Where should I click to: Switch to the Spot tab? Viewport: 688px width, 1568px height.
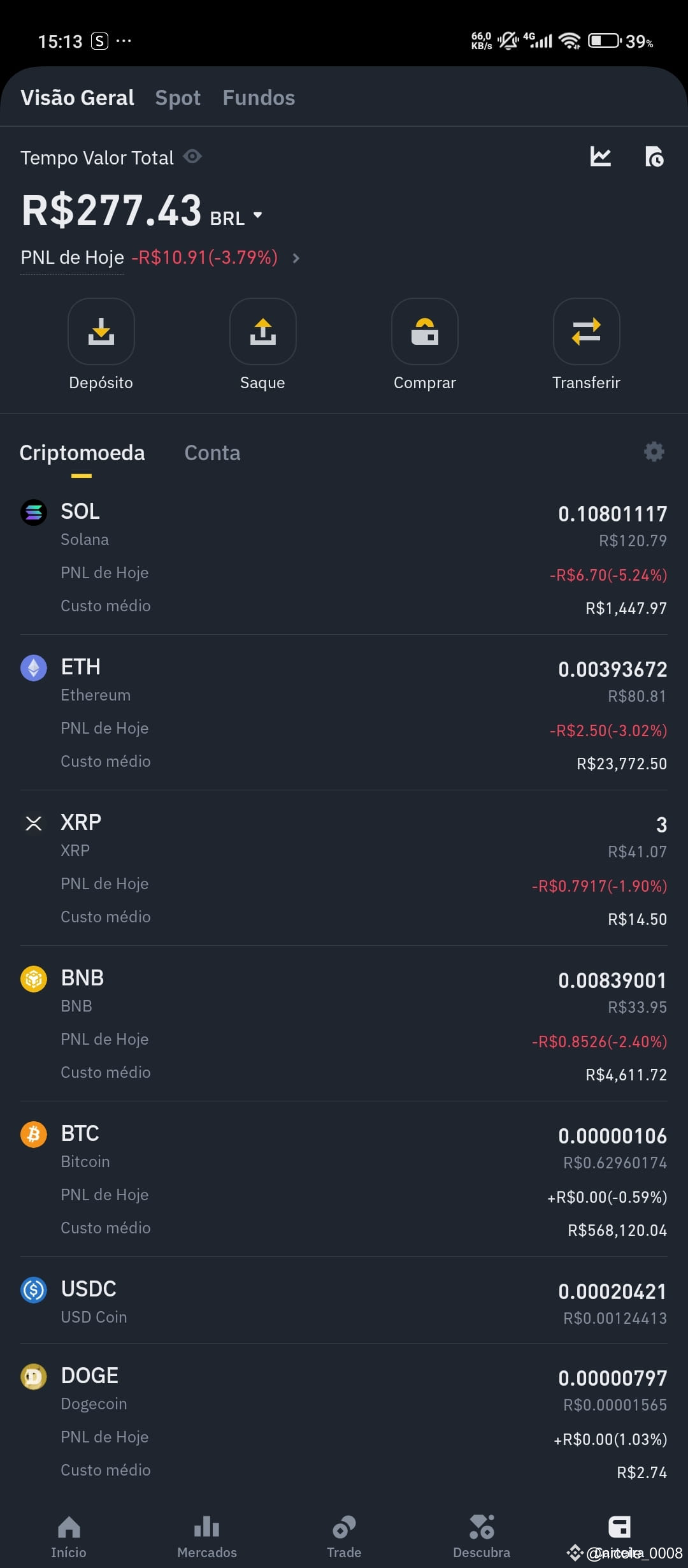point(177,98)
